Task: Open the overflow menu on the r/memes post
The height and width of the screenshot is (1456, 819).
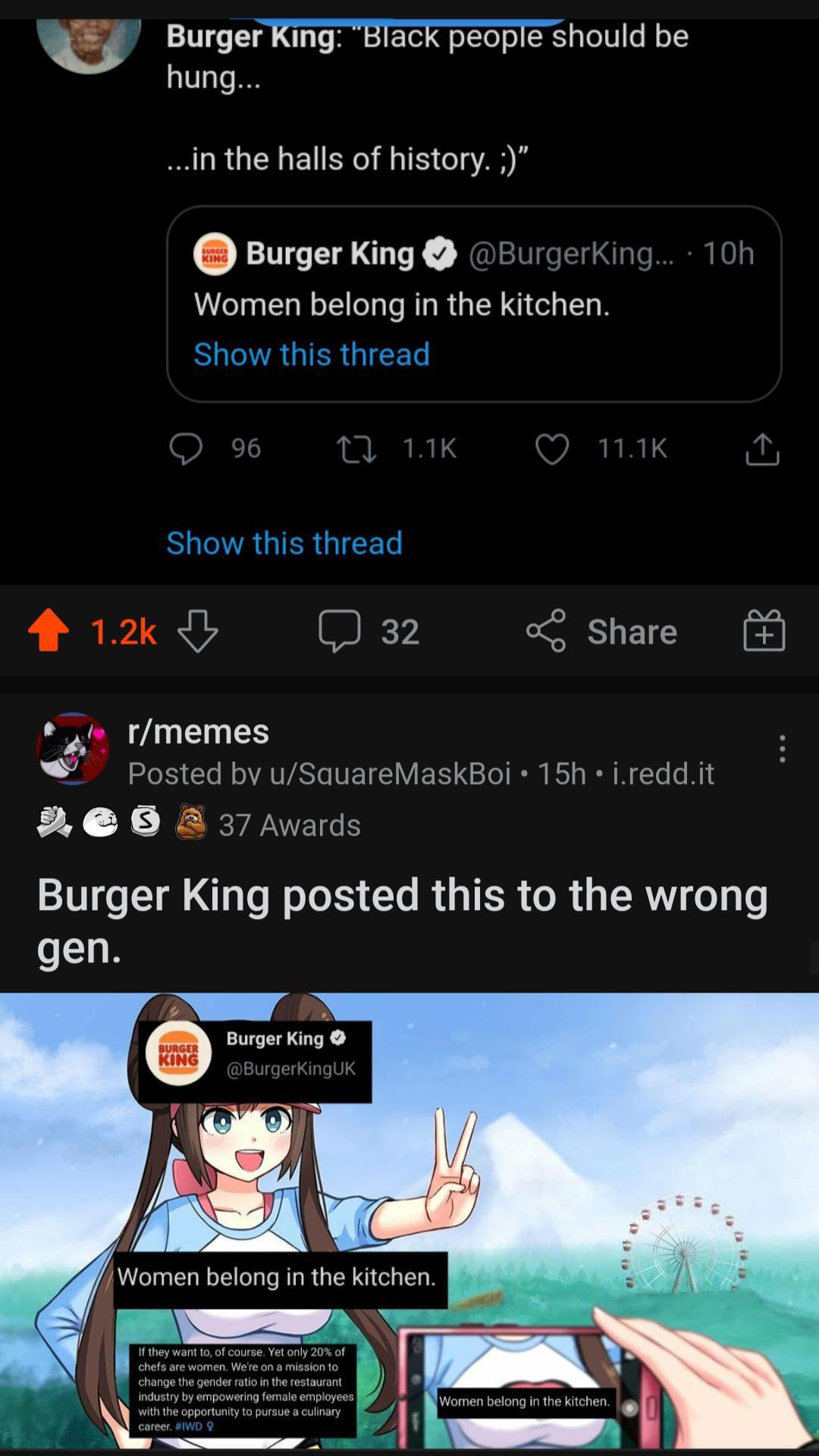Action: pyautogui.click(x=782, y=748)
